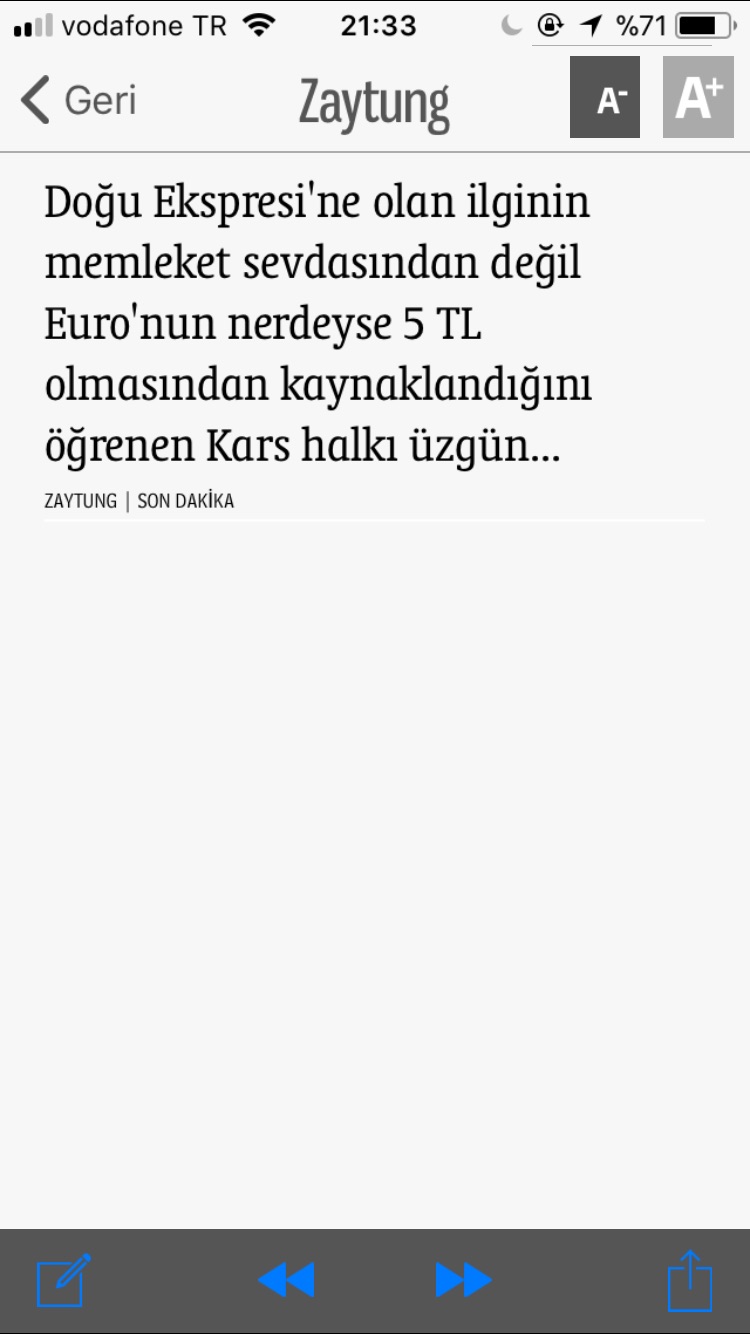
Task: Share this Zaytung article
Action: click(x=690, y=1280)
